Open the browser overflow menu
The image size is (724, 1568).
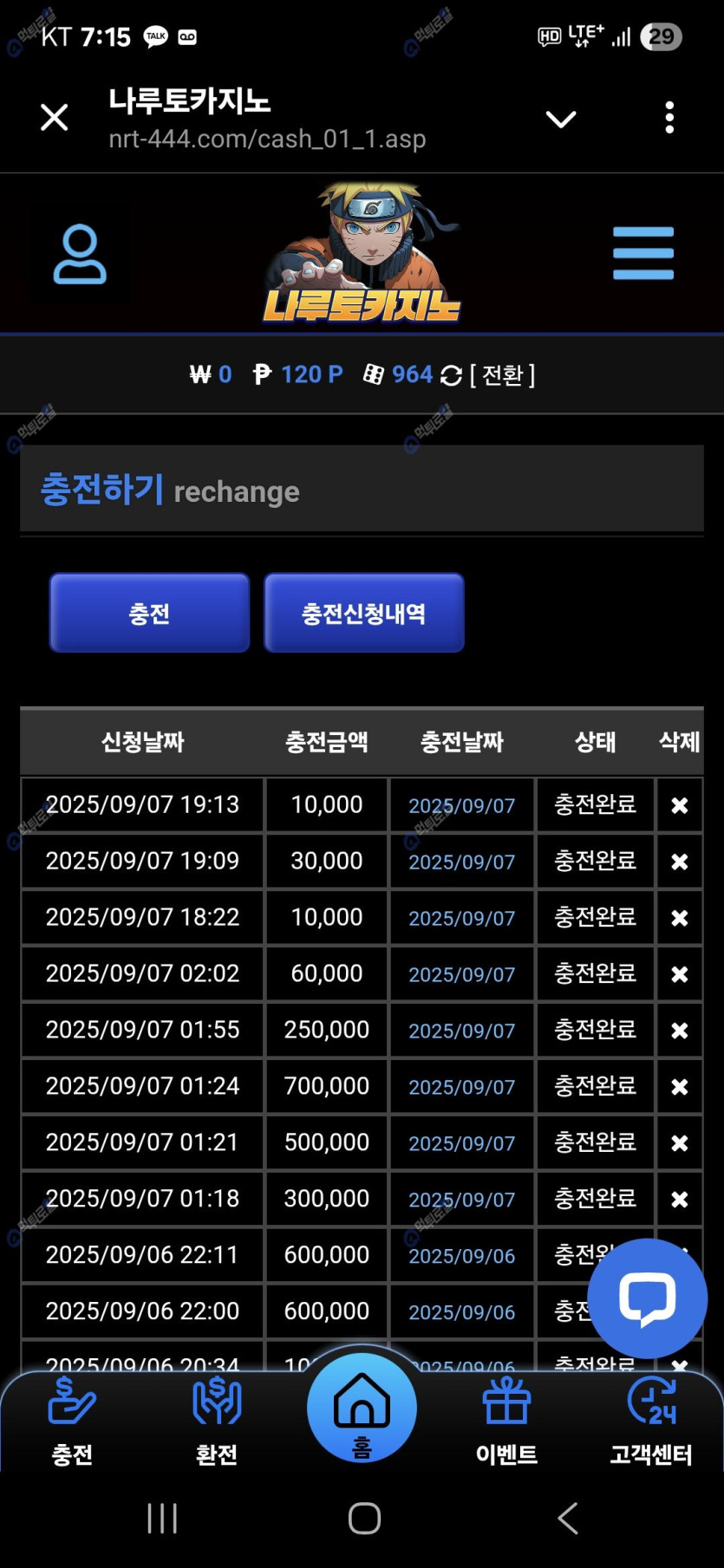tap(669, 117)
